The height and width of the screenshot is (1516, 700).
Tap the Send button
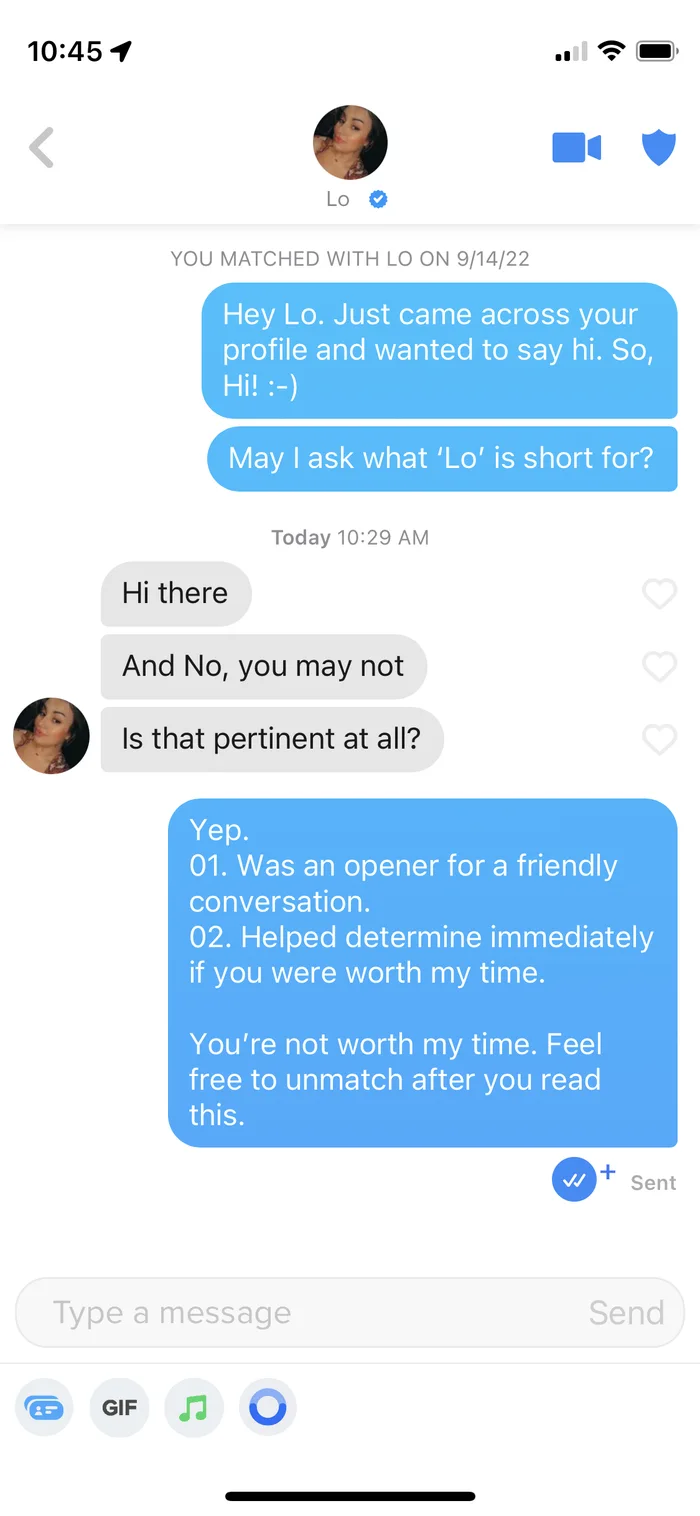626,1312
